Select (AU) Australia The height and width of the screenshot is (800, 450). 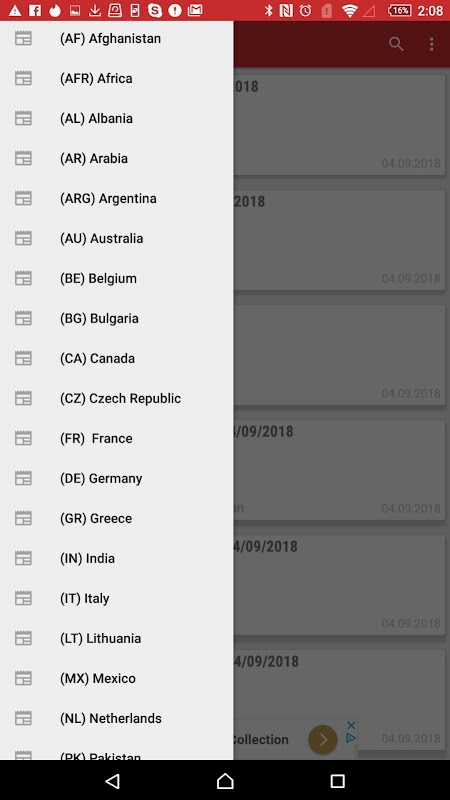(x=117, y=239)
